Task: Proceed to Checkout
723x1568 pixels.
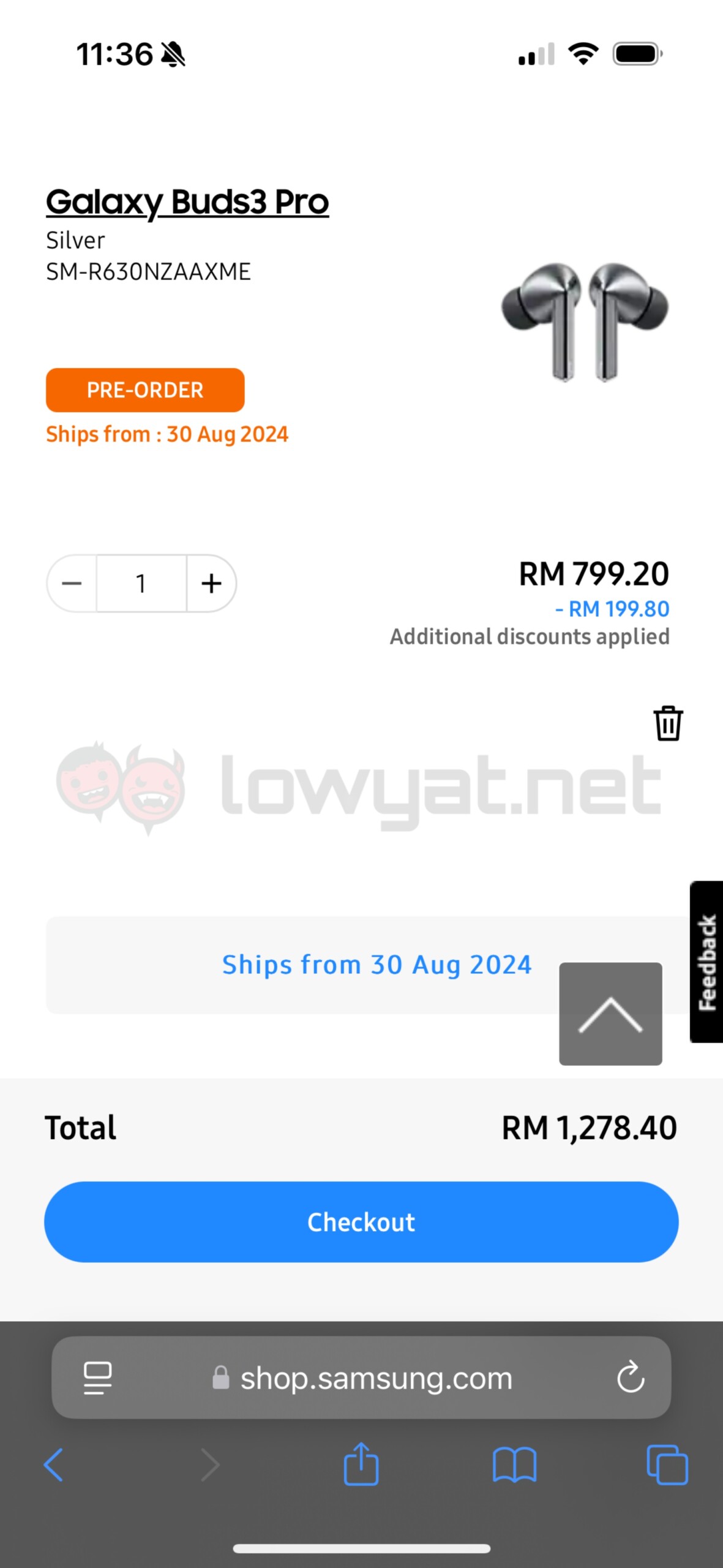Action: pos(361,1222)
